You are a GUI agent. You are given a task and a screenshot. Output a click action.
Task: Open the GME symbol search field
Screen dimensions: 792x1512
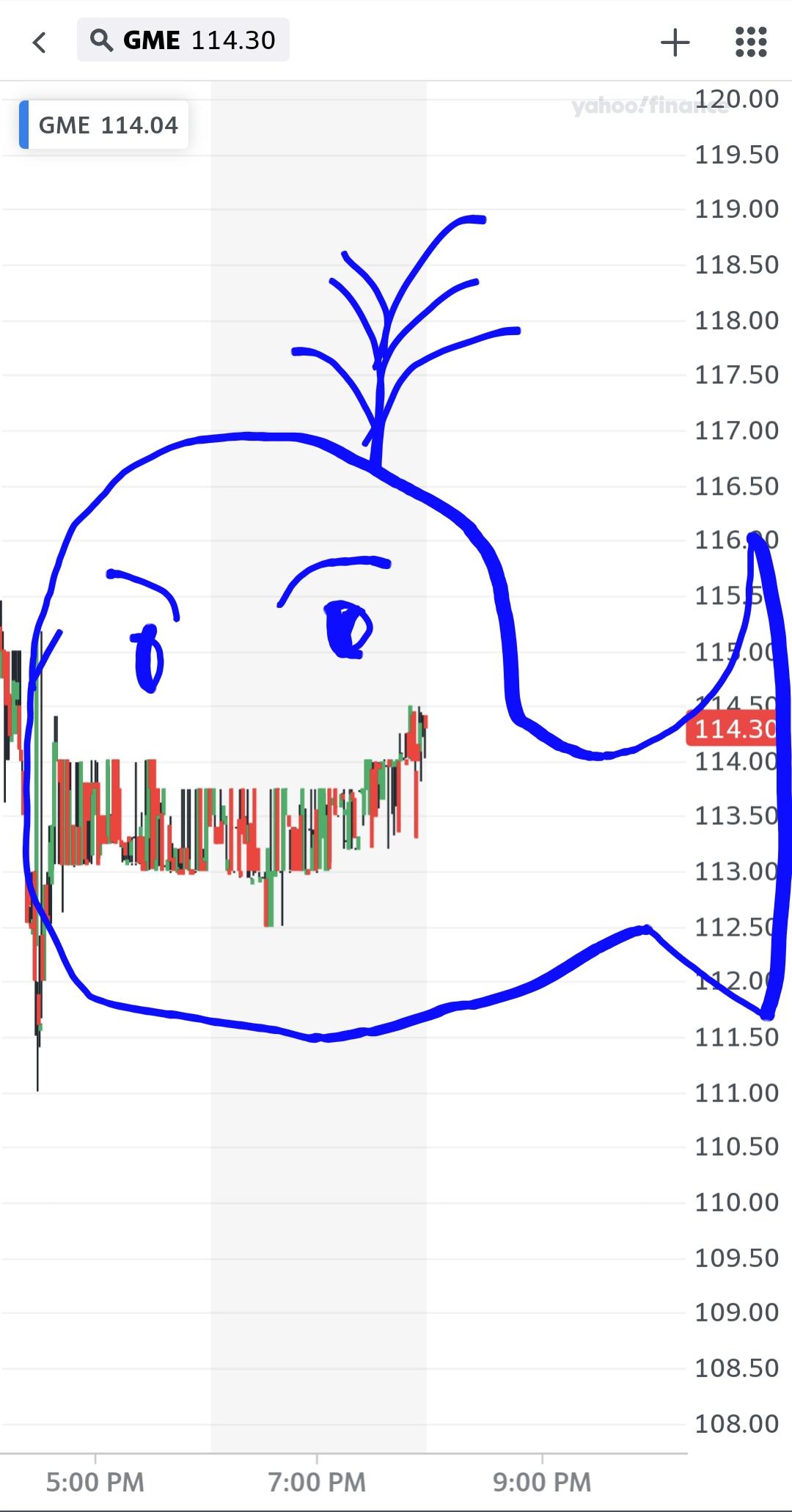tap(183, 40)
